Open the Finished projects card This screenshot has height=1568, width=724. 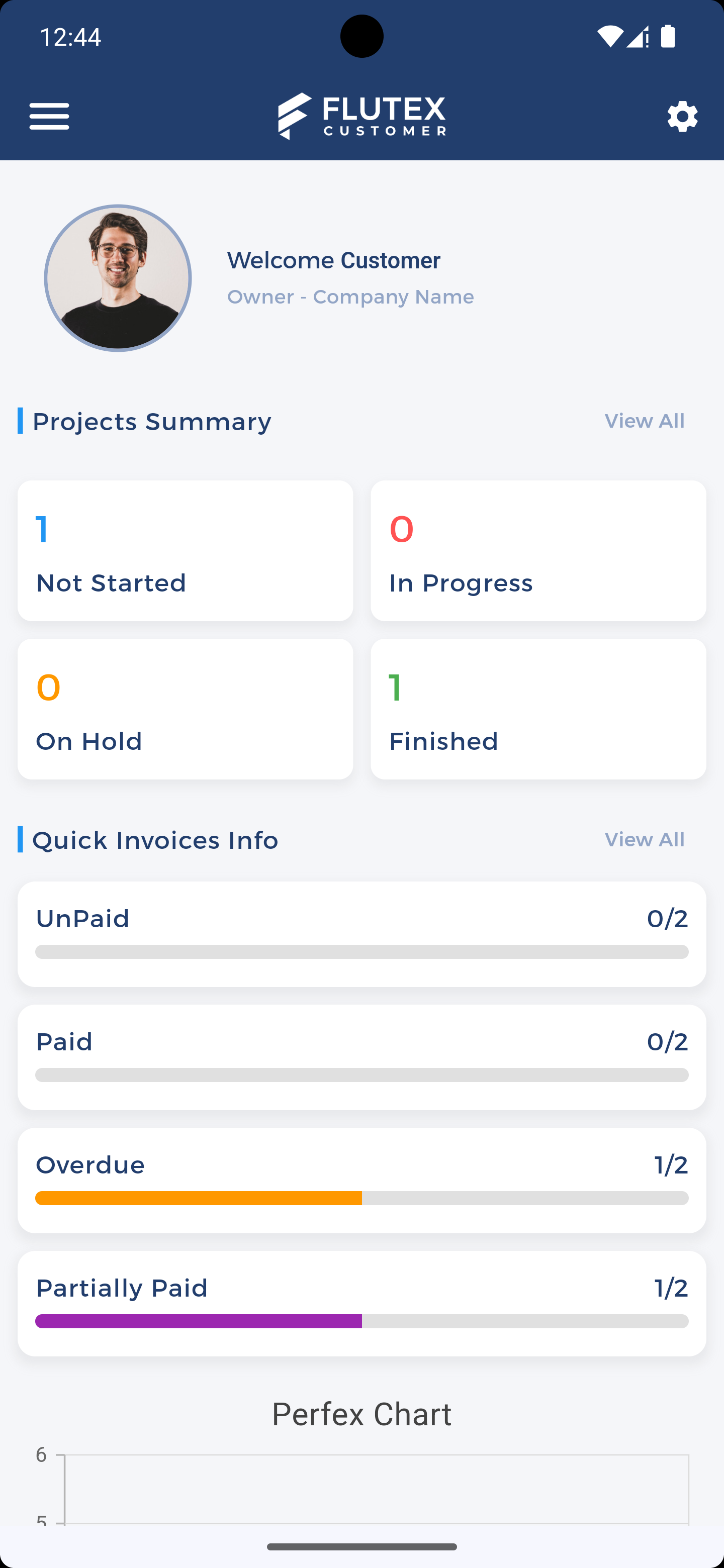[x=538, y=709]
